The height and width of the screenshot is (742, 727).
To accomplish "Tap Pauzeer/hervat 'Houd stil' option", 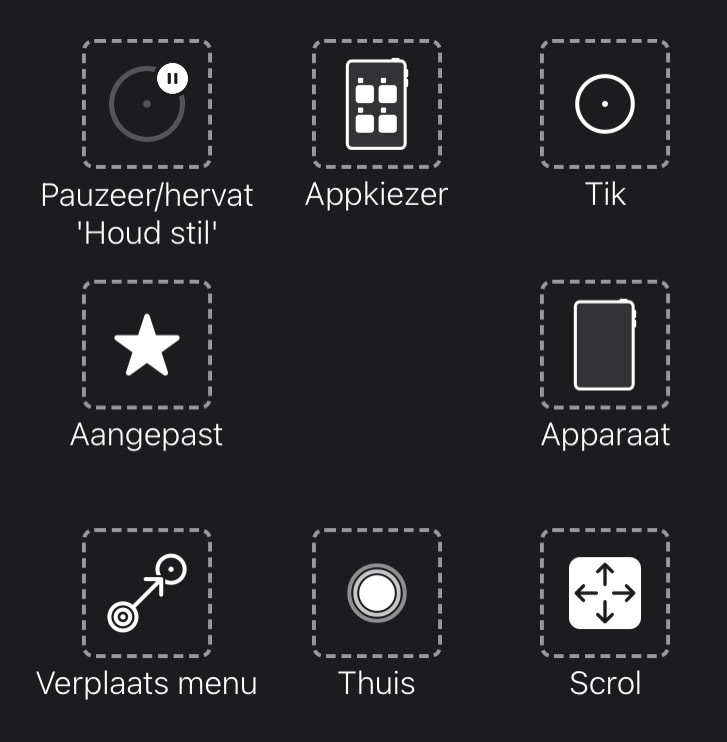I will point(147,104).
